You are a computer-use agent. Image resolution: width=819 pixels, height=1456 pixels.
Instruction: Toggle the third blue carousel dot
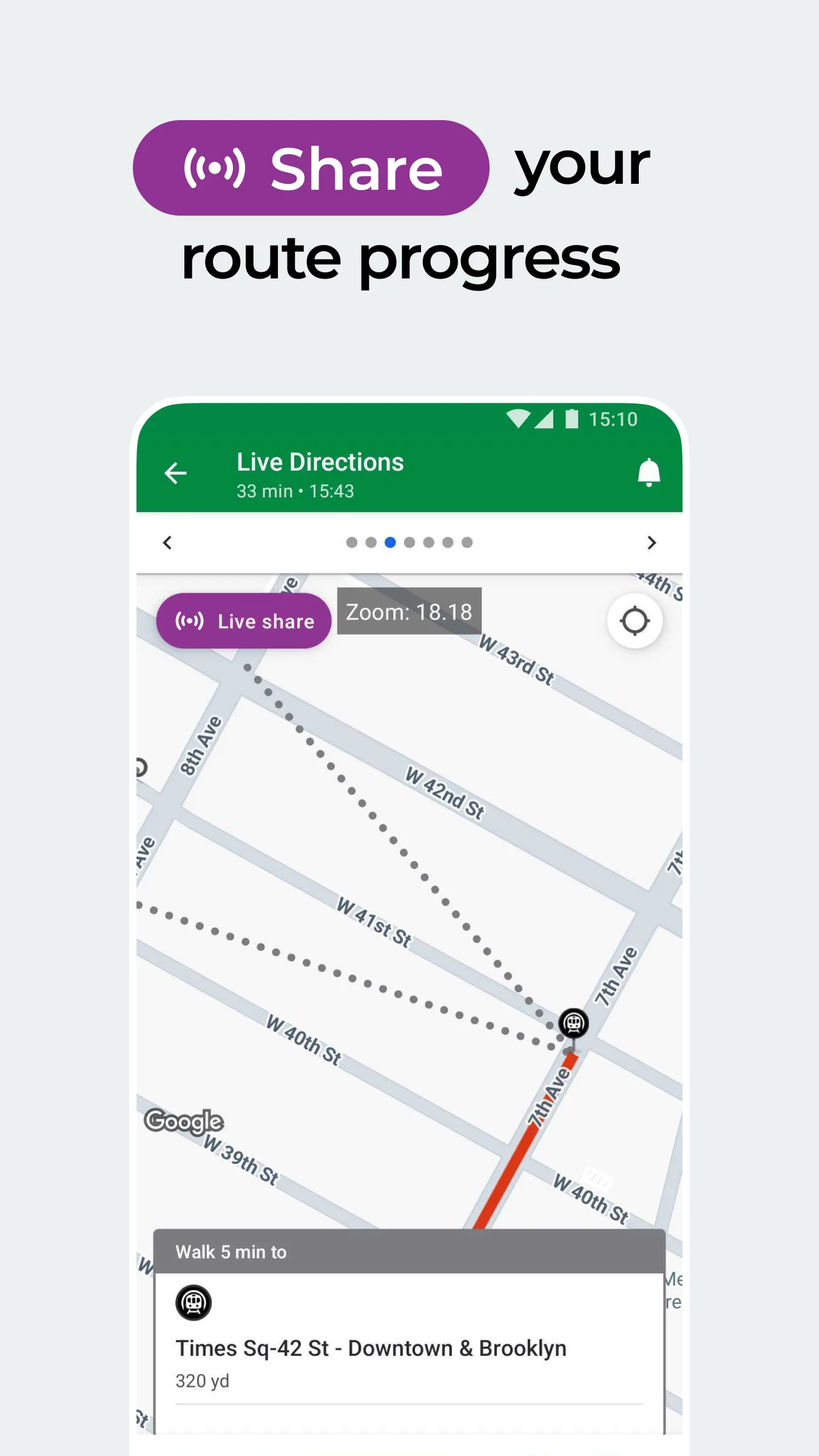[x=390, y=543]
